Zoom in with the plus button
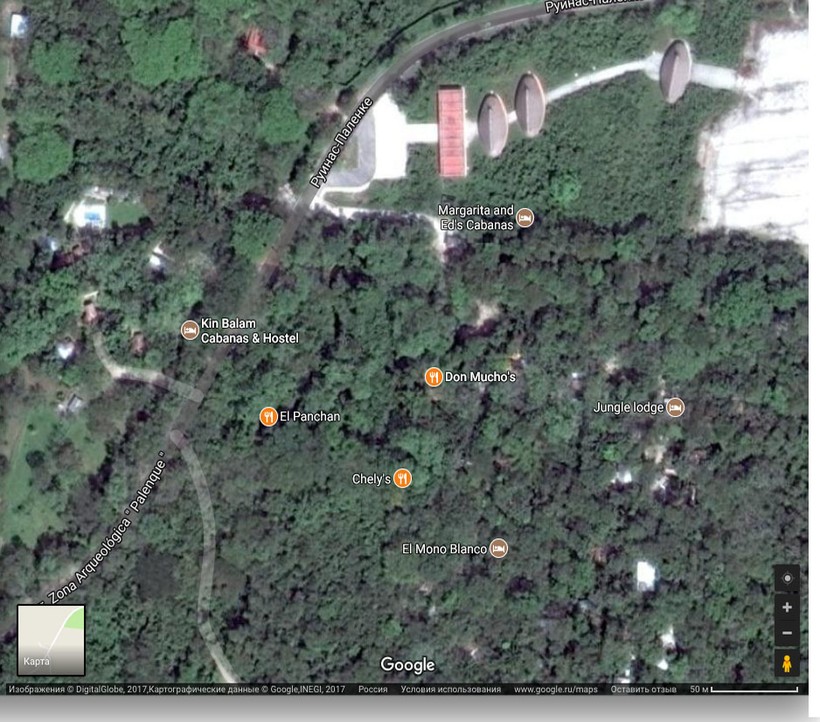This screenshot has width=820, height=722. tap(787, 607)
